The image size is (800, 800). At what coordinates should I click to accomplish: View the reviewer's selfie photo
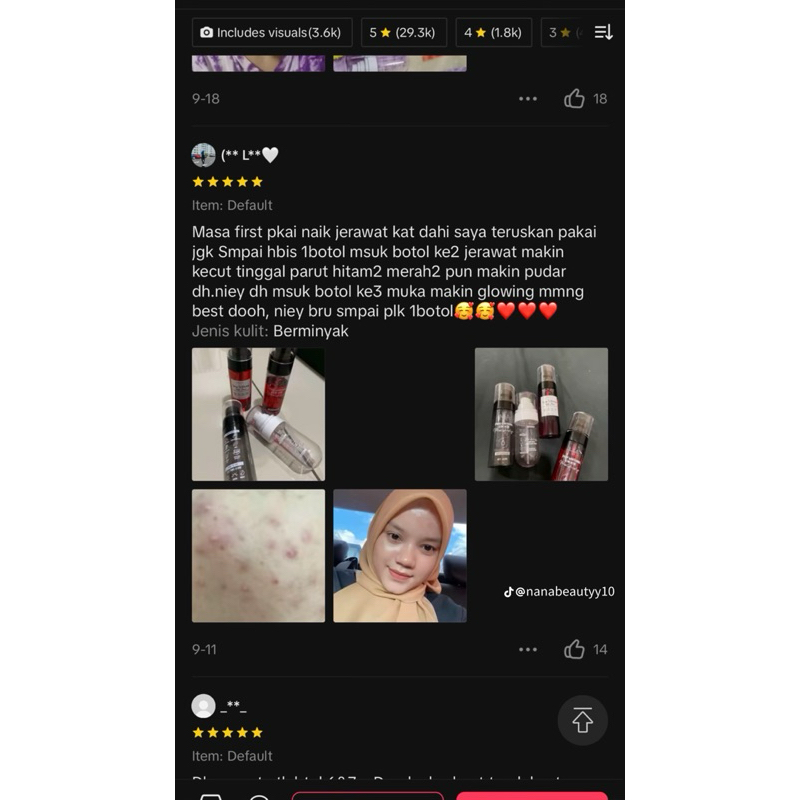coord(399,556)
